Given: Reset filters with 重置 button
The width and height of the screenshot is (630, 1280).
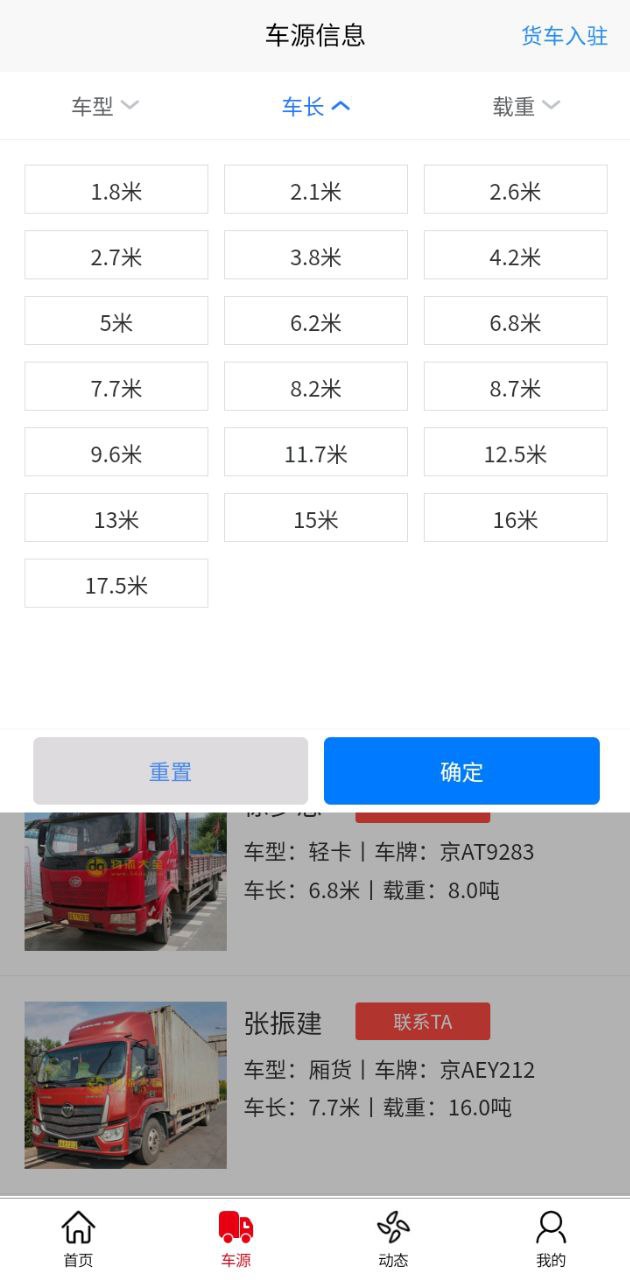Looking at the screenshot, I should click(170, 771).
